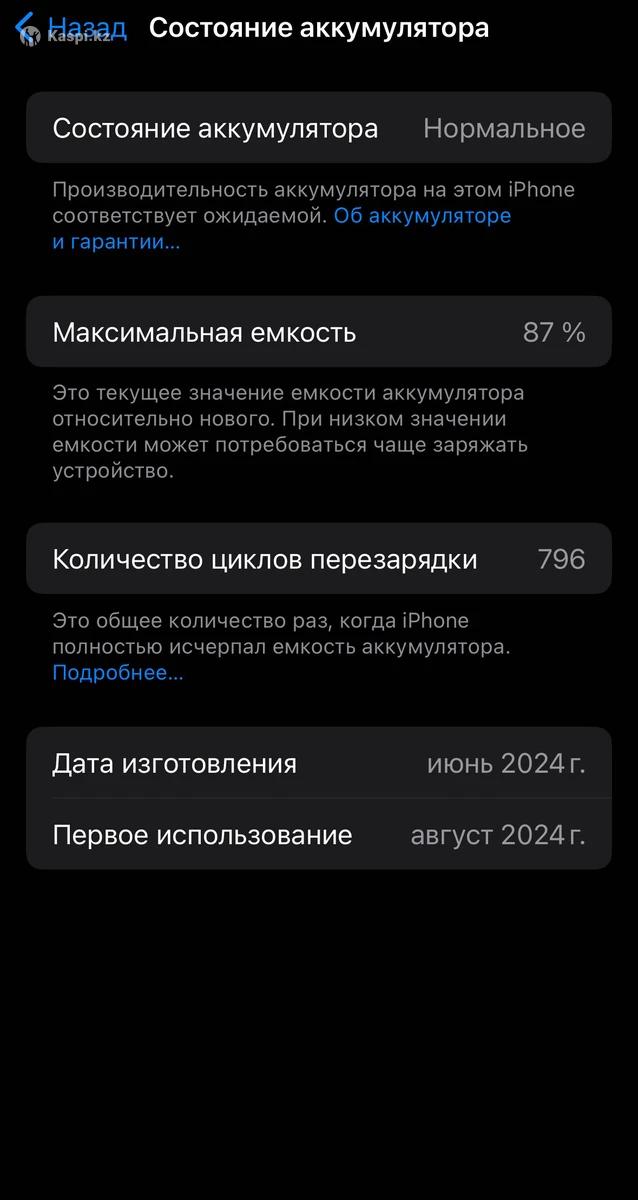Tap the Подробнее link about charge cycles
The width and height of the screenshot is (638, 1200).
click(117, 673)
